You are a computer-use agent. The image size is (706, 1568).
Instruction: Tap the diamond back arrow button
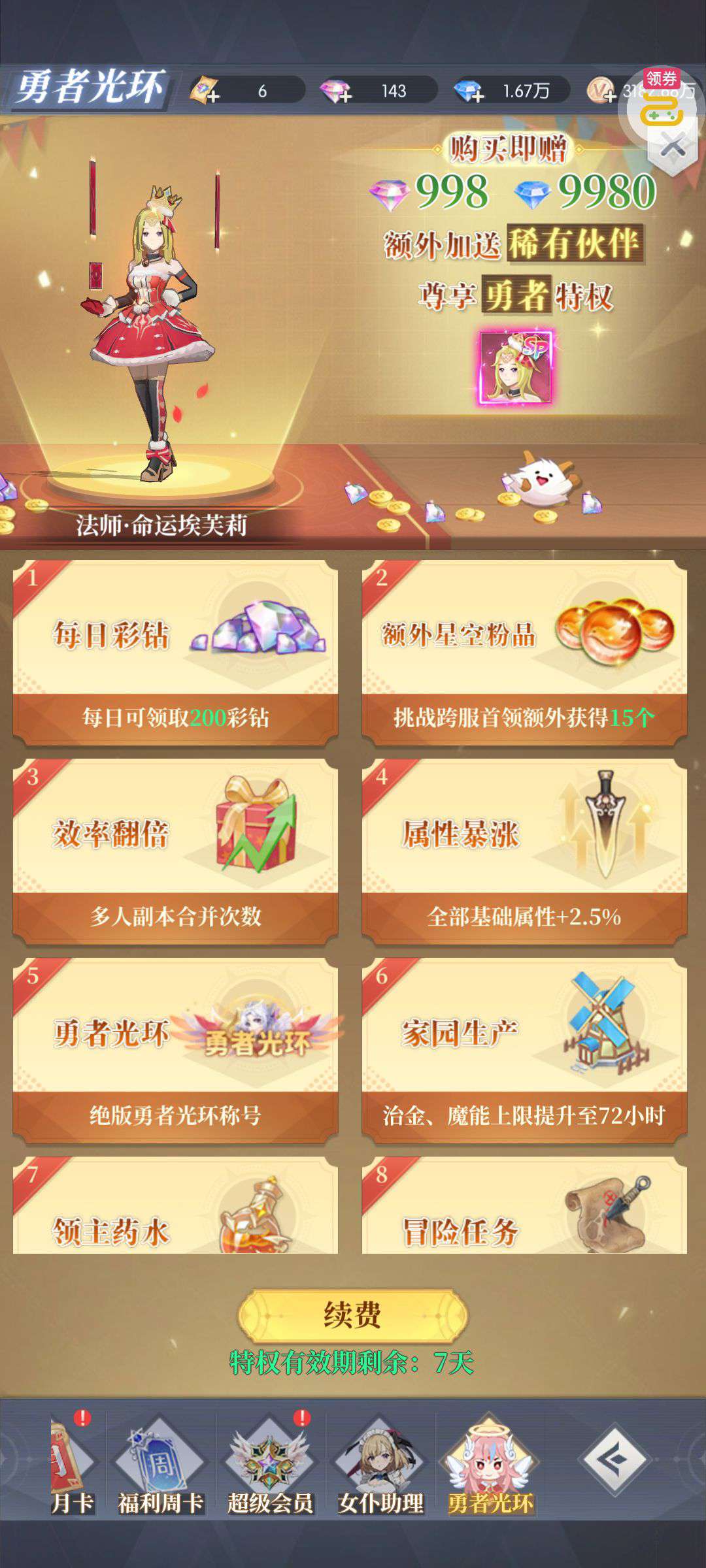coord(614,1460)
